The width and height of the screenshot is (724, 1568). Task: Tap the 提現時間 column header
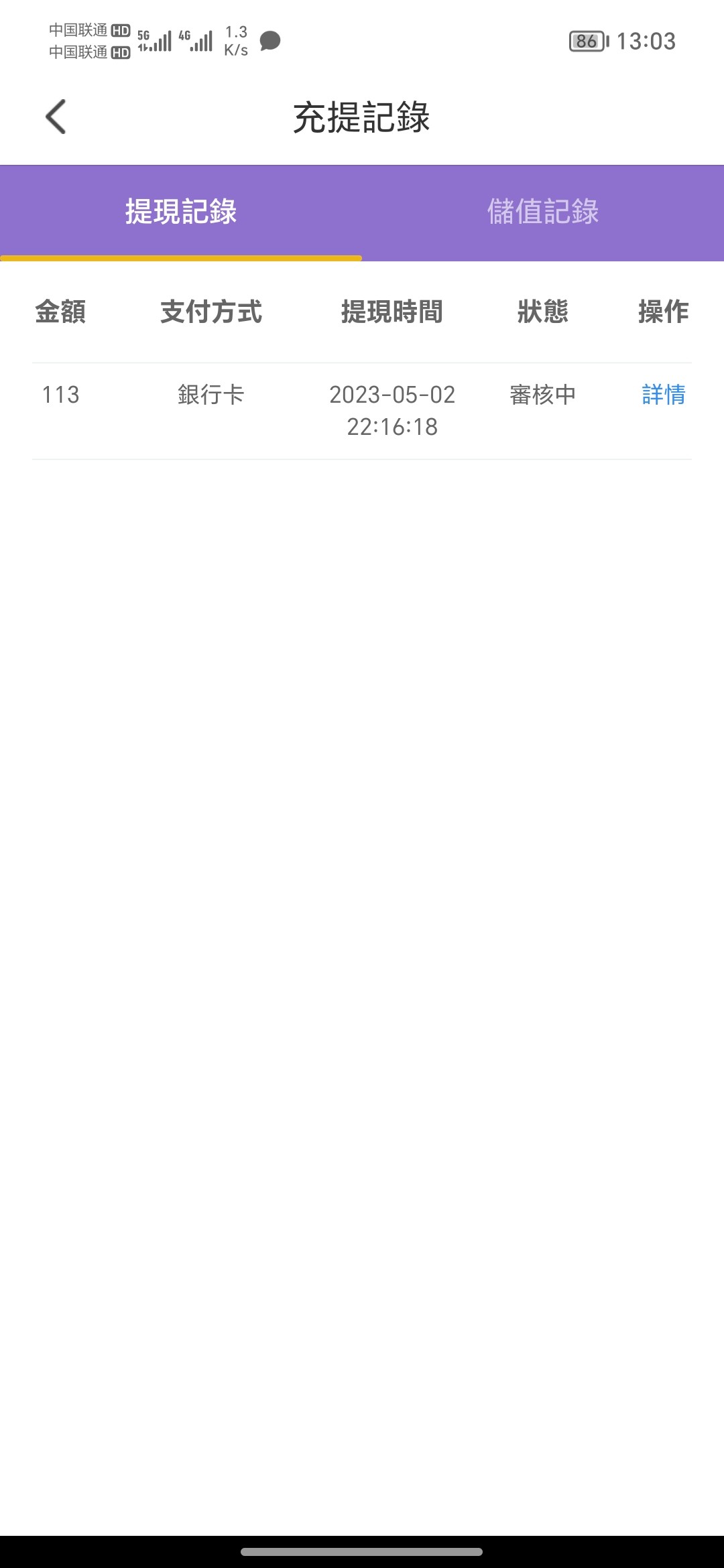[392, 312]
